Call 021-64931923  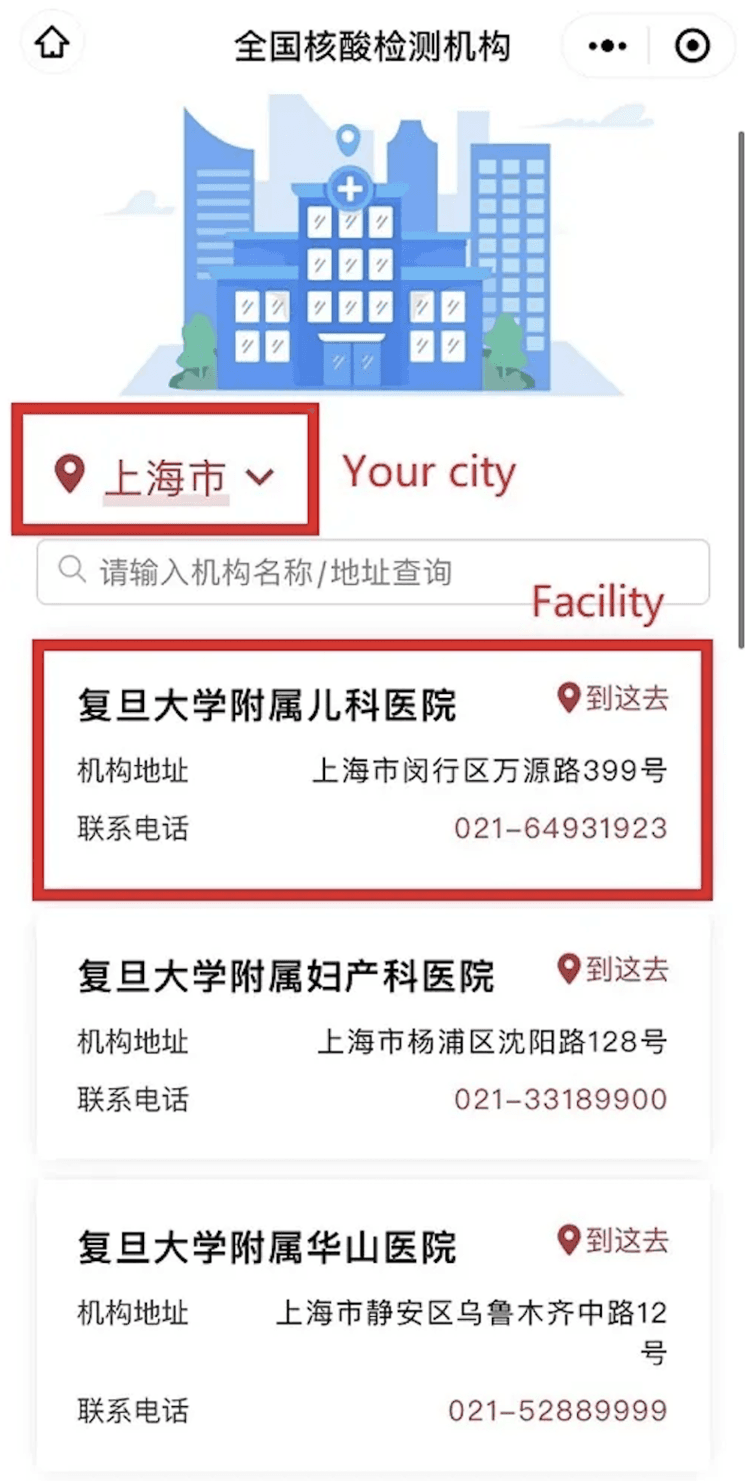point(560,828)
